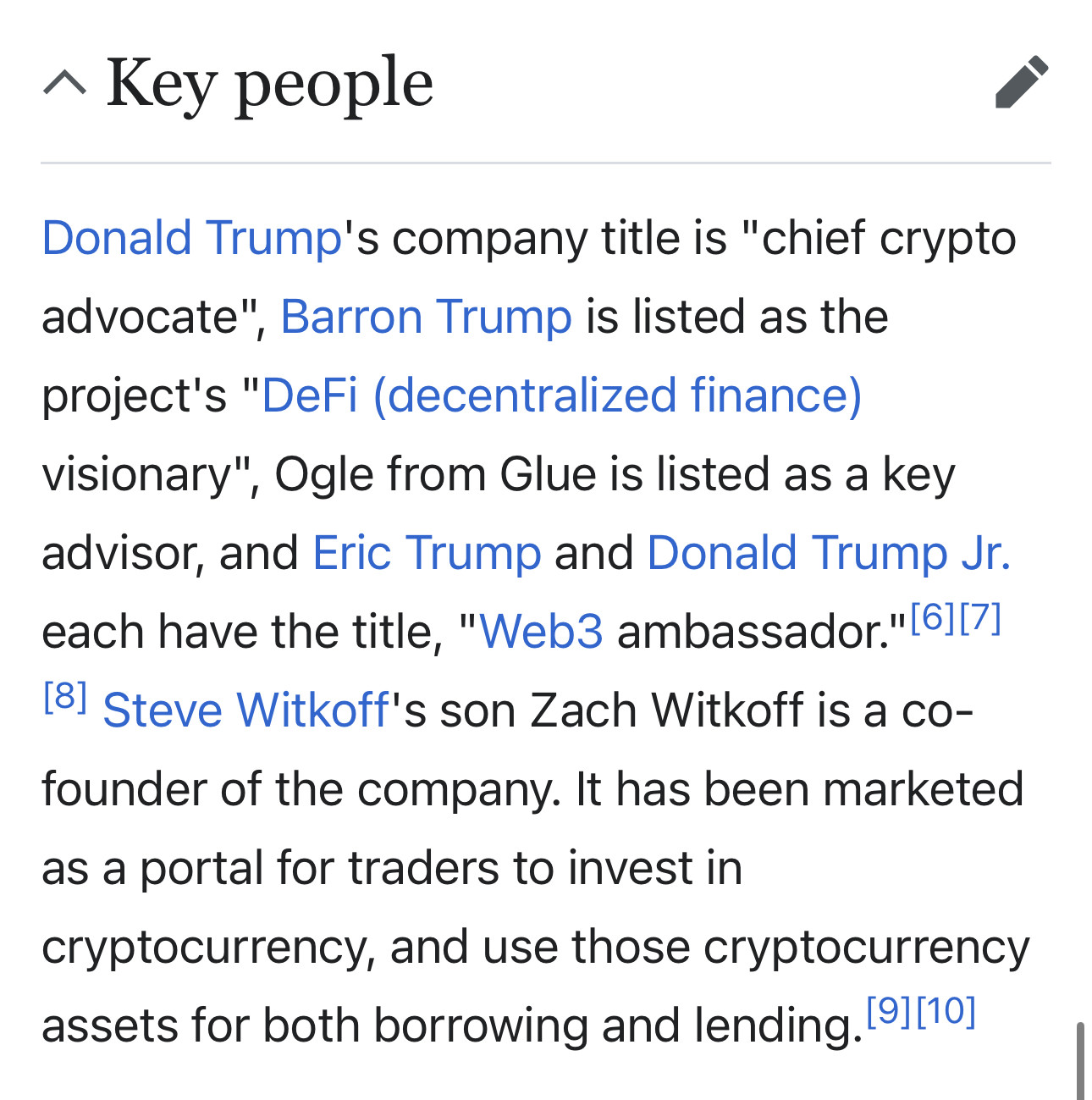Open the Eric Trump link
Viewport: 1092px width, 1100px height.
click(427, 553)
